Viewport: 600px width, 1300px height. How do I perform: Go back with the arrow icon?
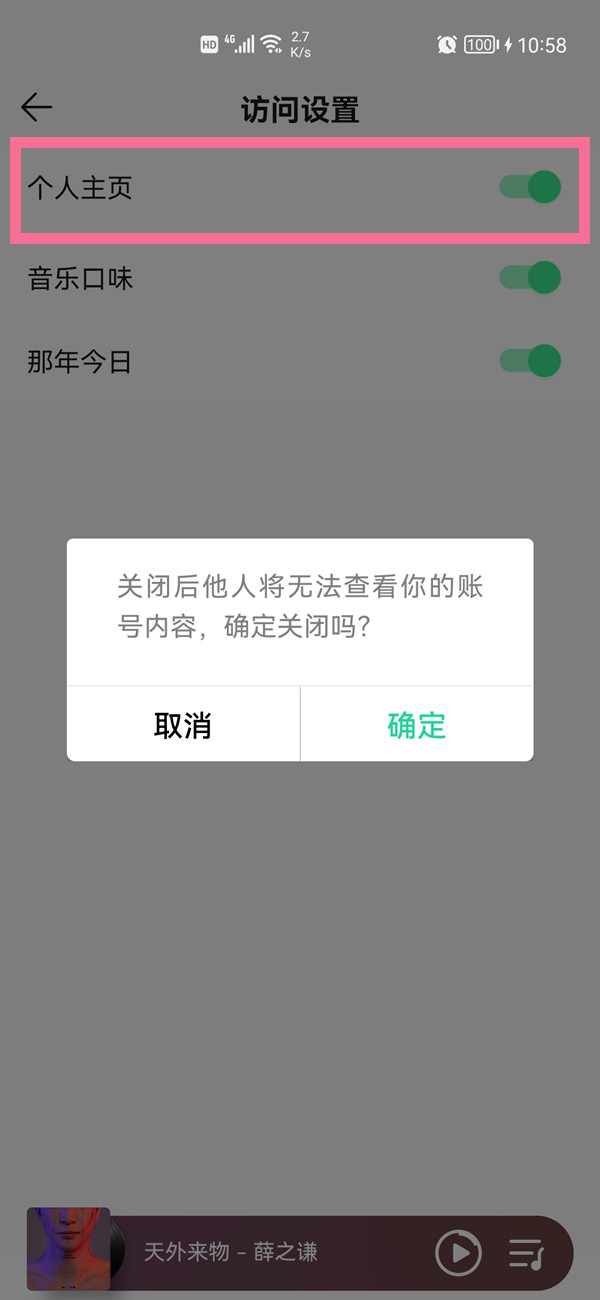(x=36, y=107)
